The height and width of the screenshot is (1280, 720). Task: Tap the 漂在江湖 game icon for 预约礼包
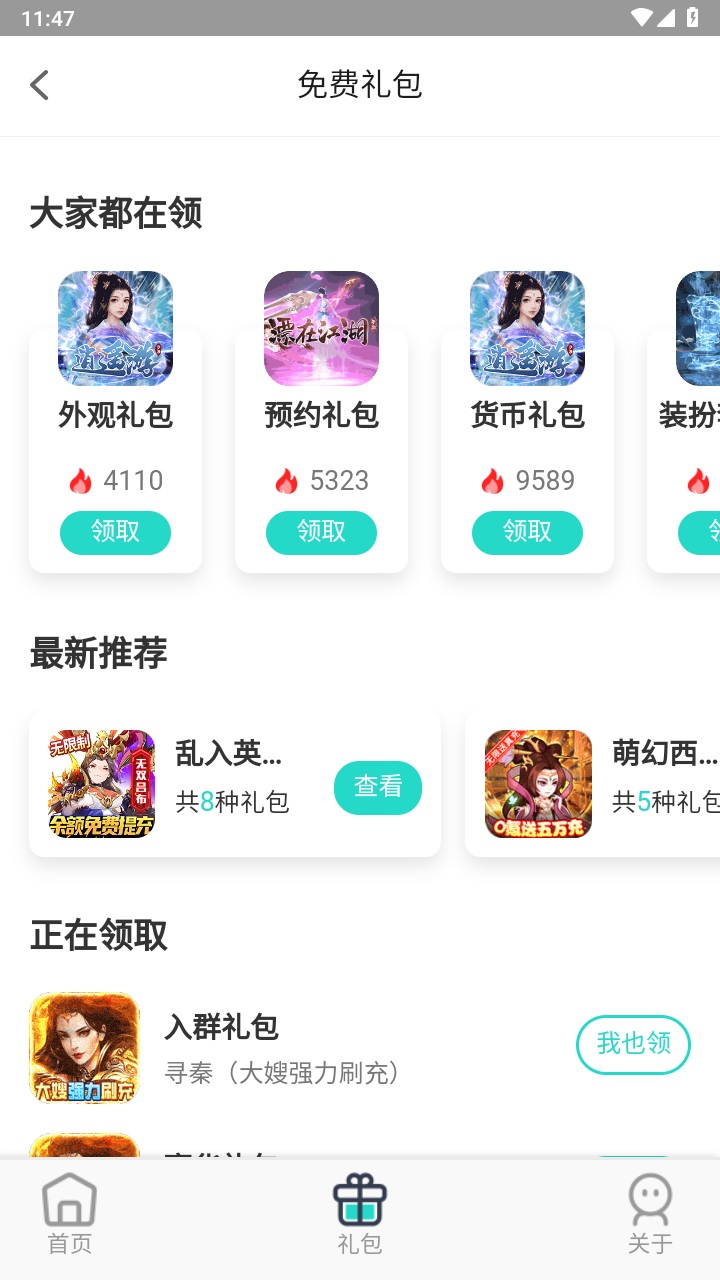[x=321, y=328]
